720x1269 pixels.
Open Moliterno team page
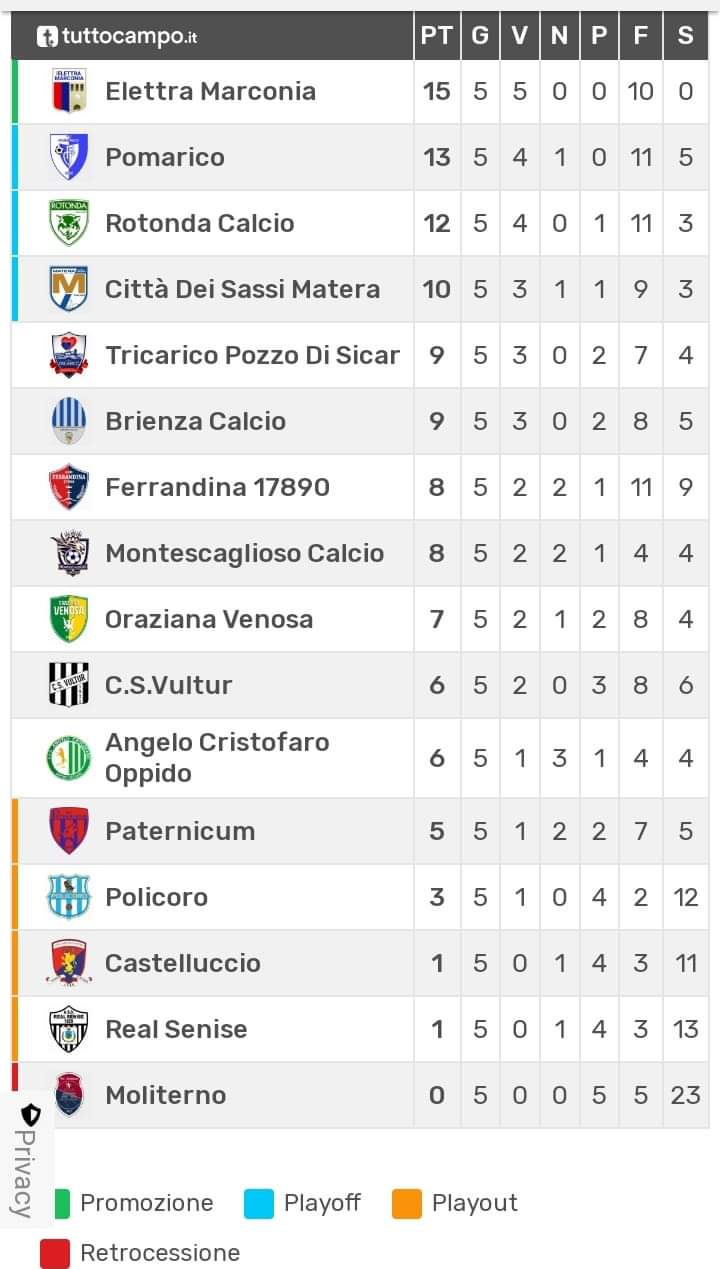(166, 1095)
